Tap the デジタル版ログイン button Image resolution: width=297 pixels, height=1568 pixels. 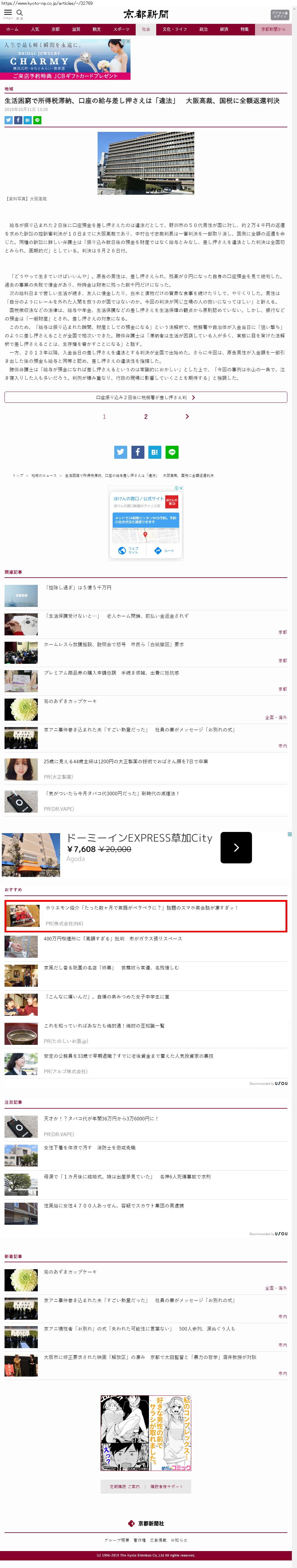[279, 14]
